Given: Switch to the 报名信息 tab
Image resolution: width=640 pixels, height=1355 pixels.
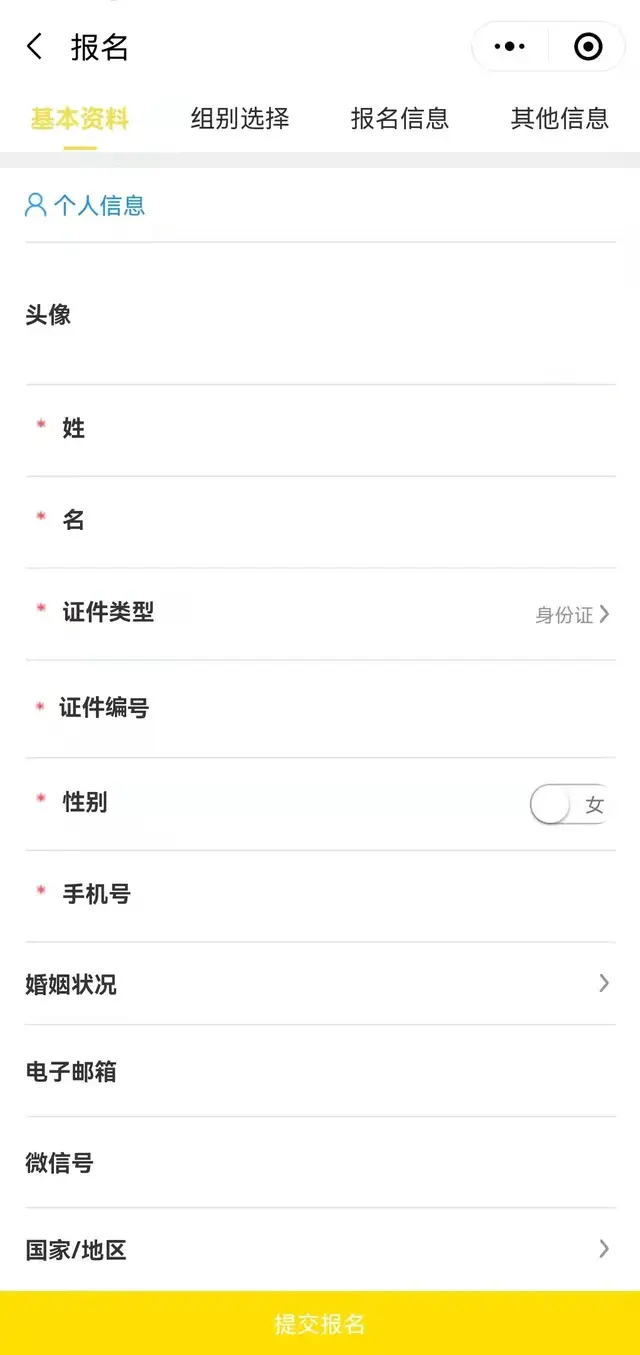Looking at the screenshot, I should [x=400, y=118].
